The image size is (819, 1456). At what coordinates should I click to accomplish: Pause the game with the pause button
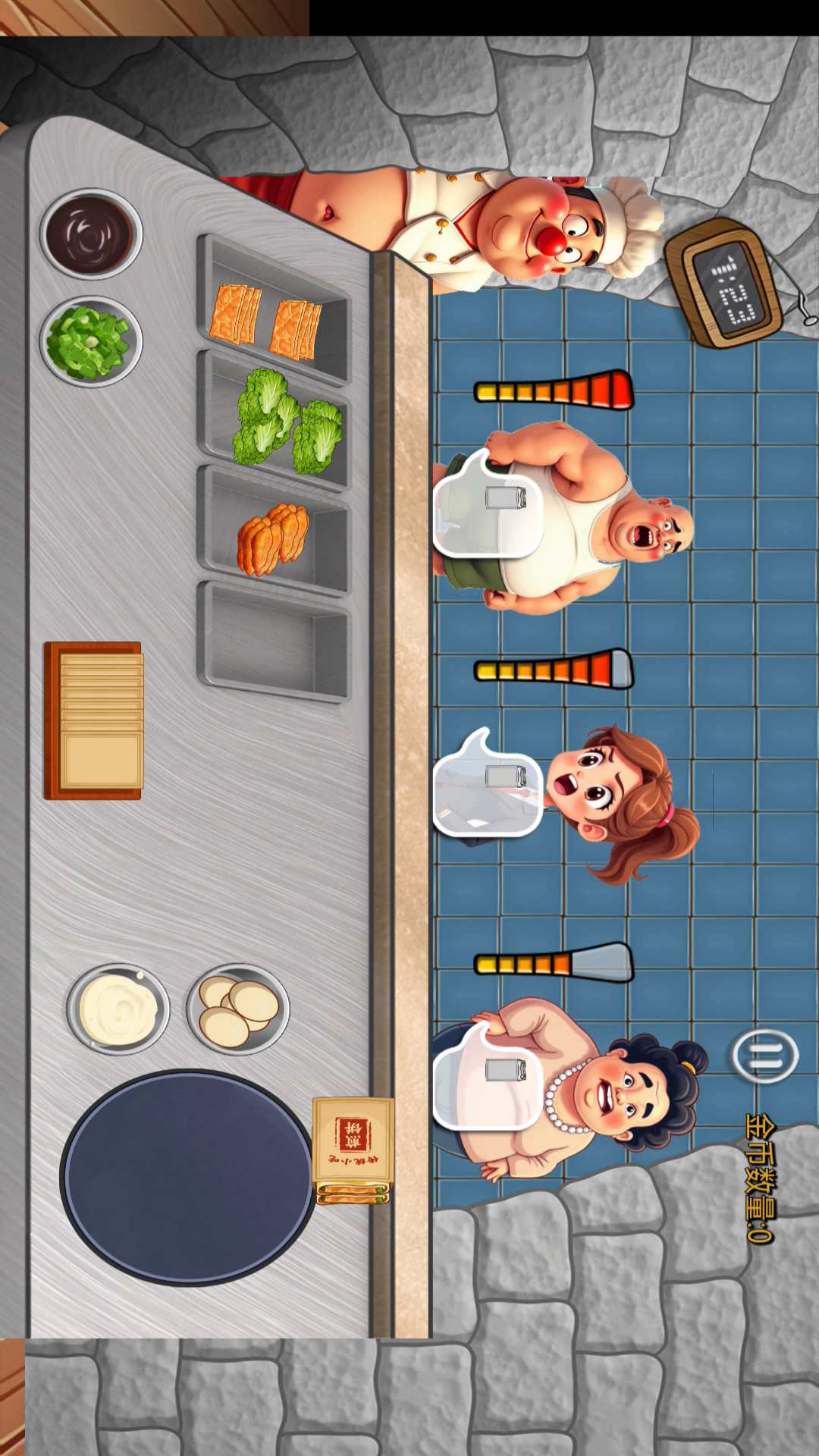[x=764, y=1056]
